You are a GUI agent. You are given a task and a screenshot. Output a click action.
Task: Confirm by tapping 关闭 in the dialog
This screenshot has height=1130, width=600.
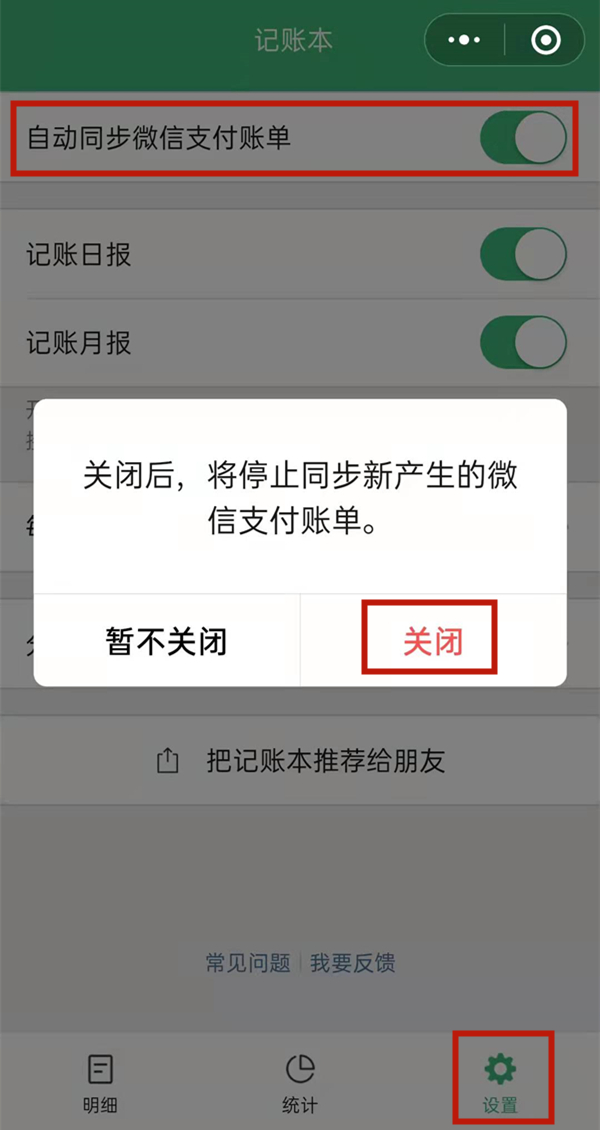(x=432, y=641)
